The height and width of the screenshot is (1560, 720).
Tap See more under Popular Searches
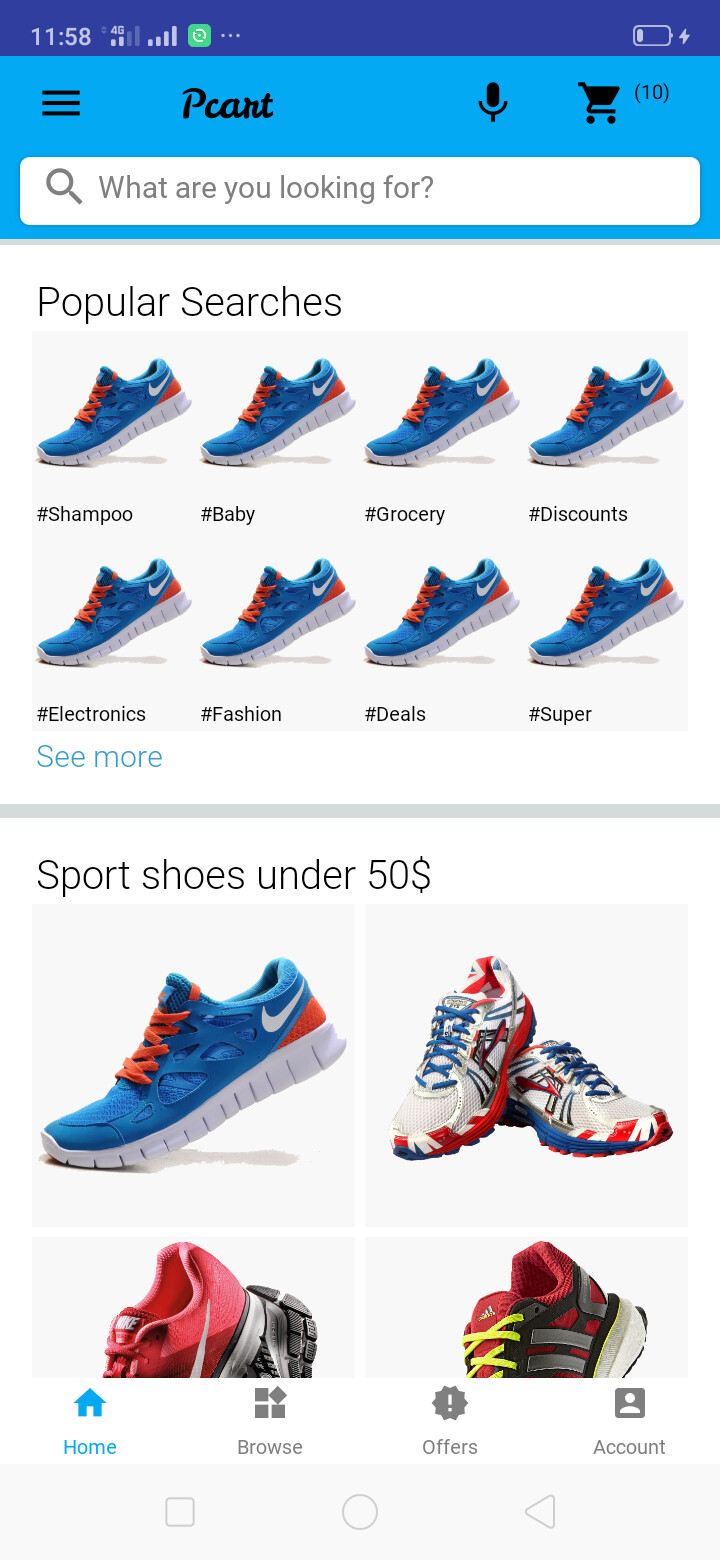pos(99,757)
